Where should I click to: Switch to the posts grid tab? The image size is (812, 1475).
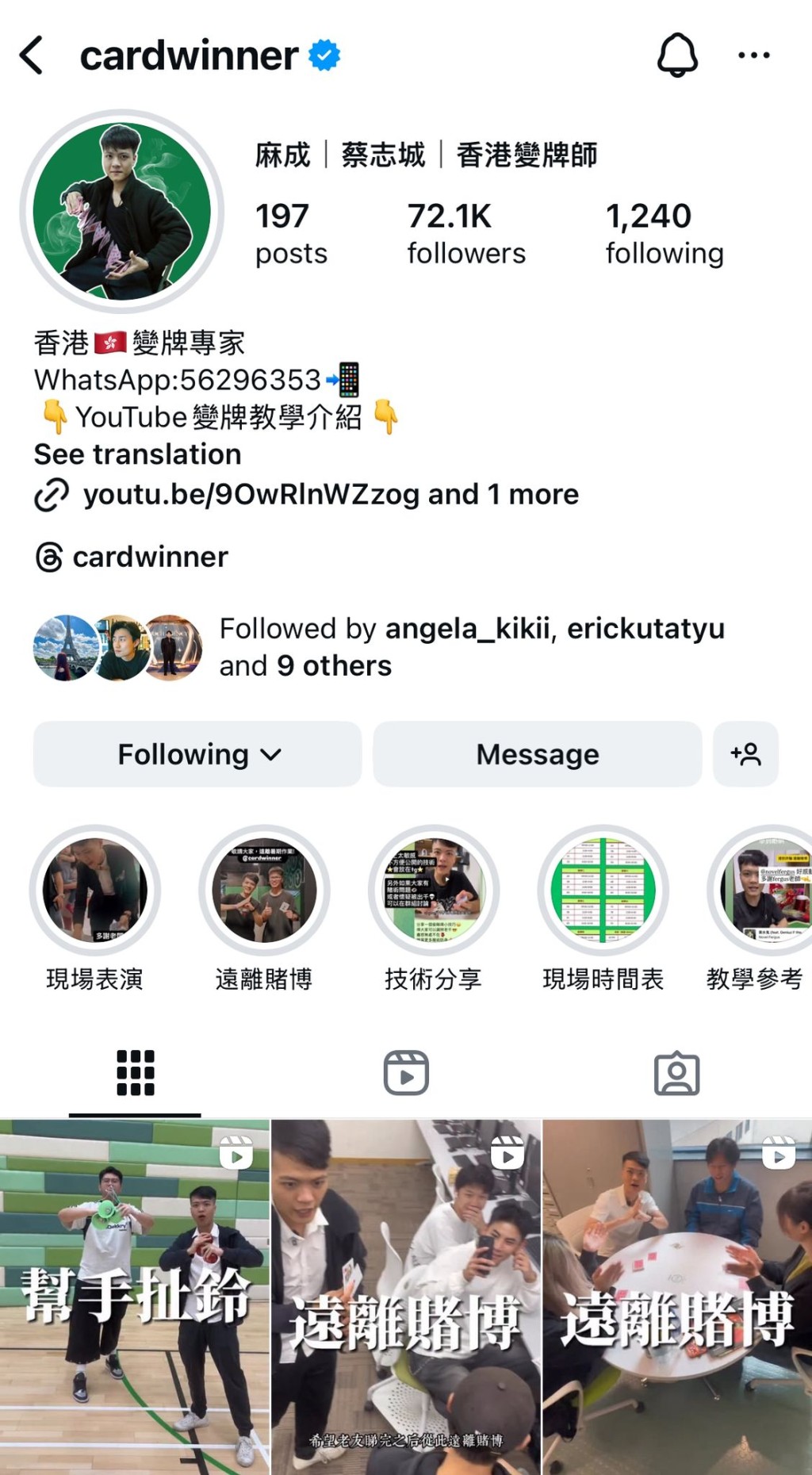[x=135, y=1072]
